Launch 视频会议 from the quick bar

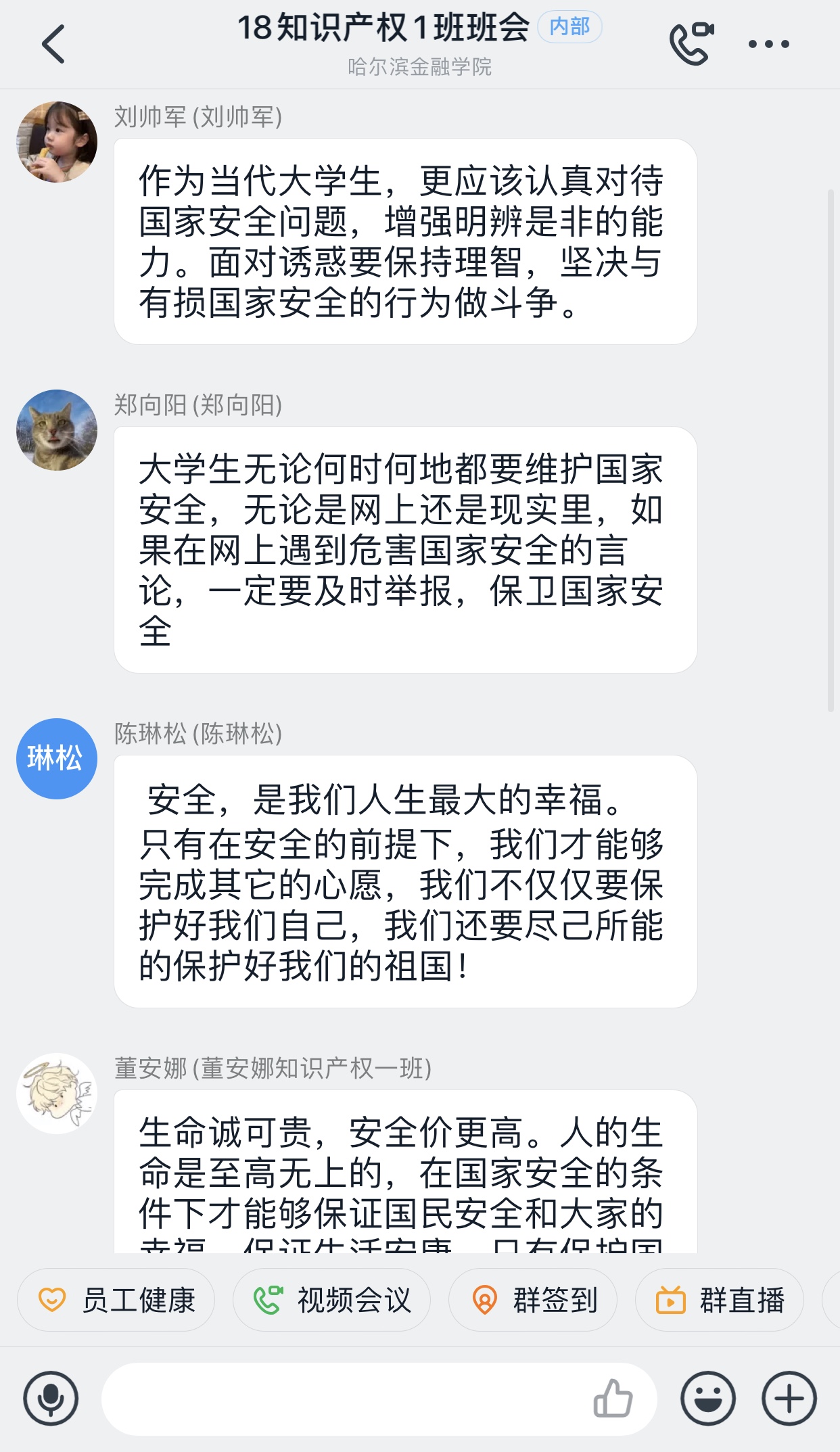(331, 1300)
